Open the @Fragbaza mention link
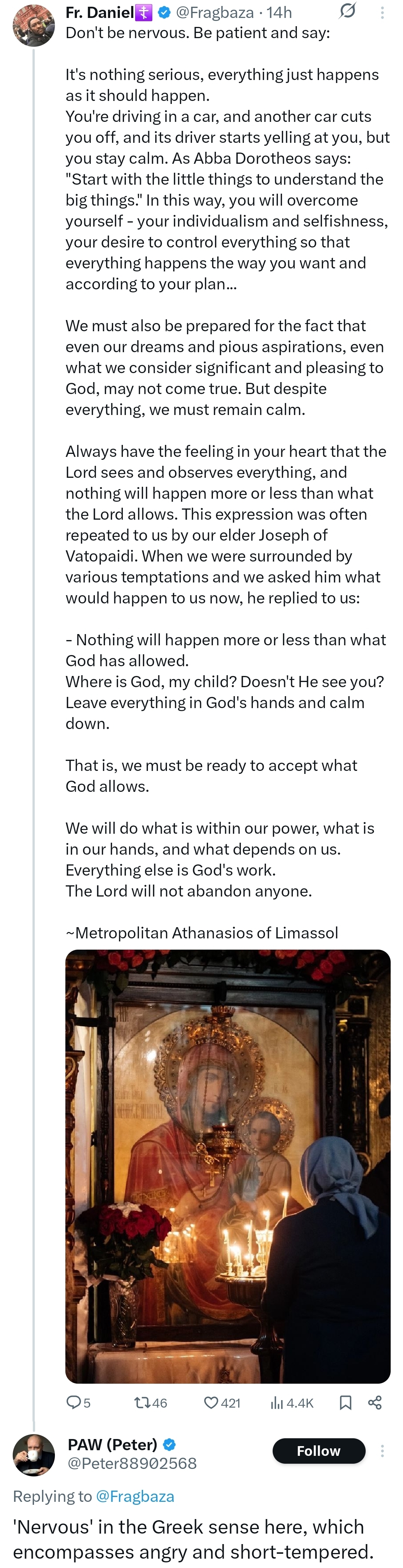The height and width of the screenshot is (1568, 403). click(135, 1496)
